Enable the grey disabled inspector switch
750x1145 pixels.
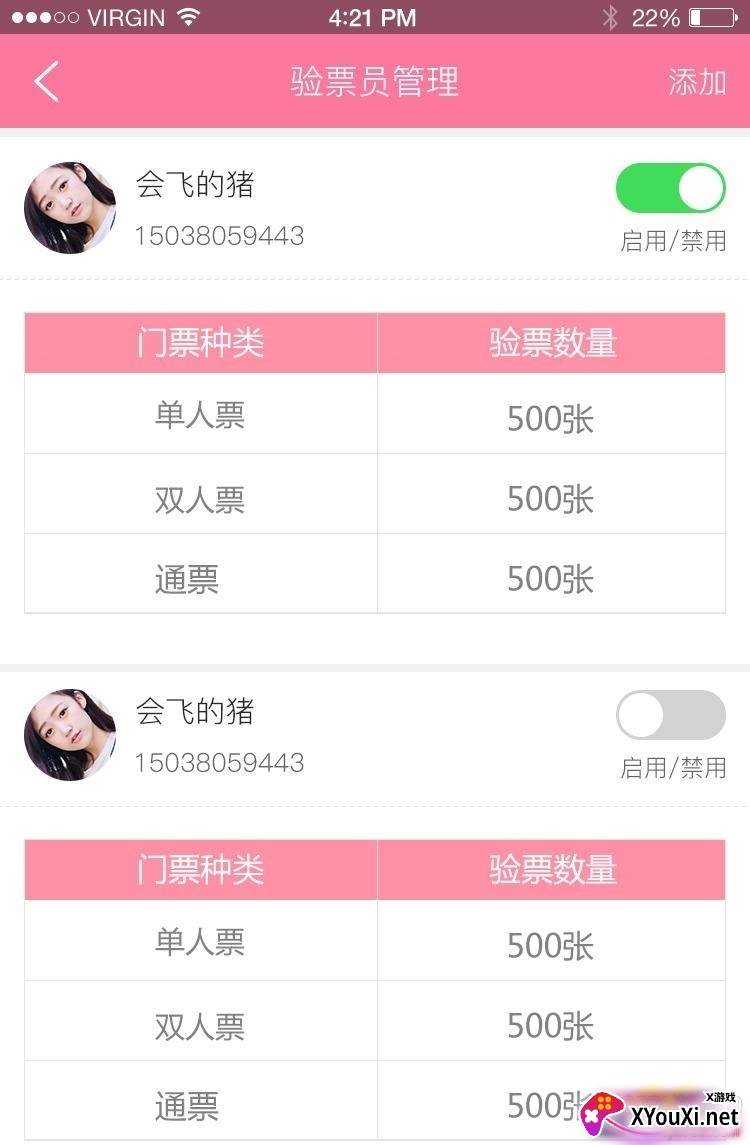[670, 715]
